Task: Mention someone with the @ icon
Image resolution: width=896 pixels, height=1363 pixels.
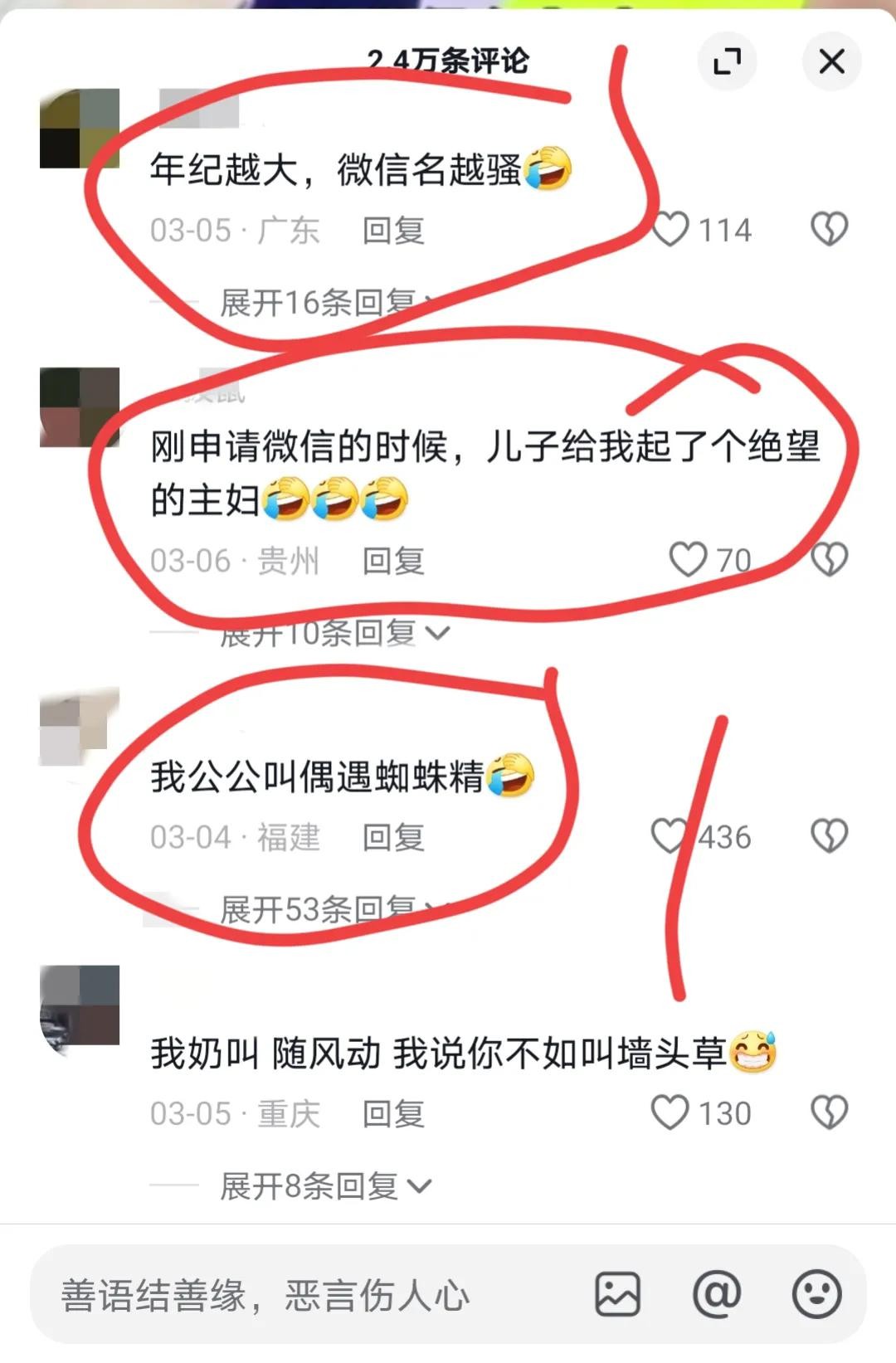Action: tap(717, 1294)
